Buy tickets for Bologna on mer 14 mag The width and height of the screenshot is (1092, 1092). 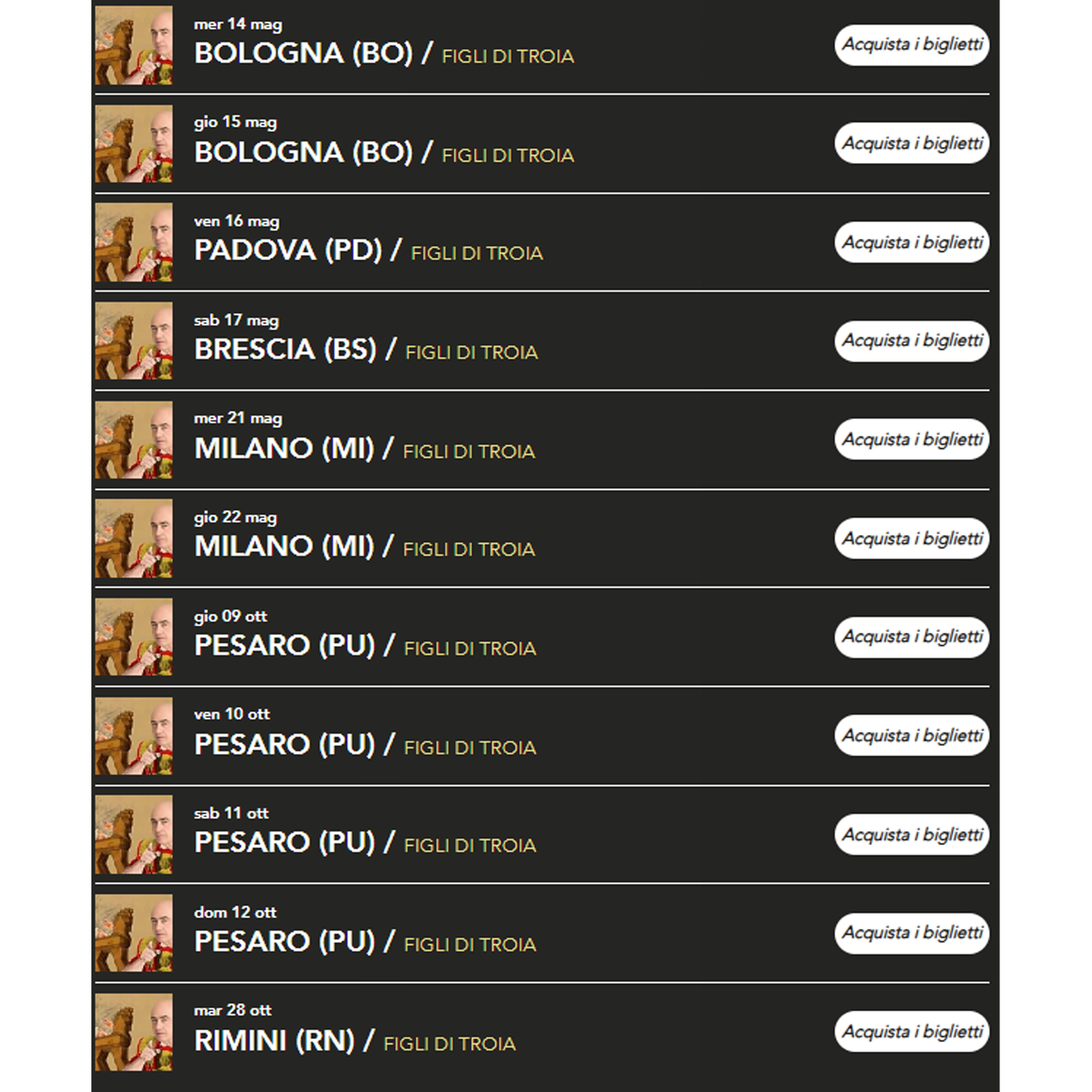point(911,45)
